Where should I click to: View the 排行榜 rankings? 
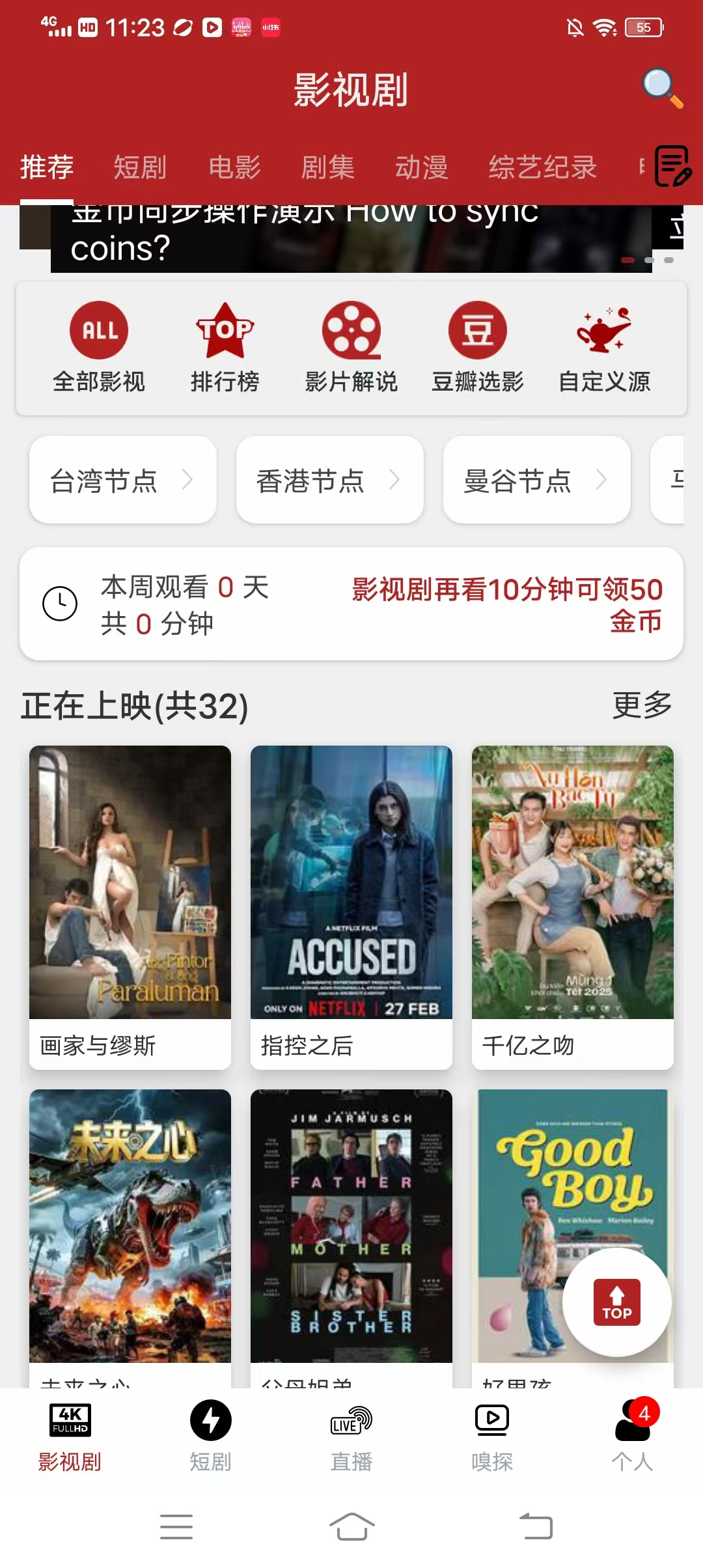(x=225, y=348)
